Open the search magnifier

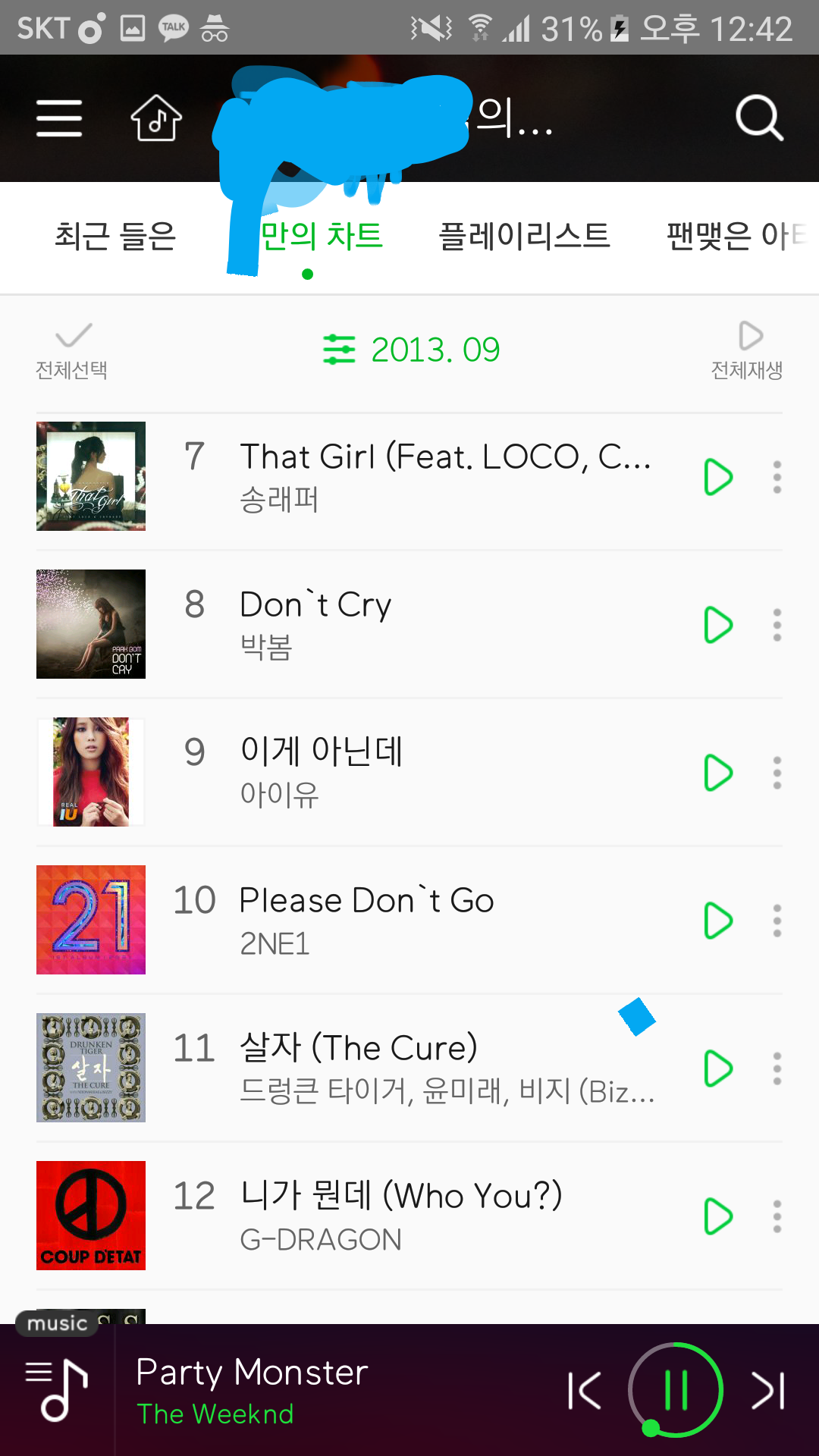(x=759, y=118)
